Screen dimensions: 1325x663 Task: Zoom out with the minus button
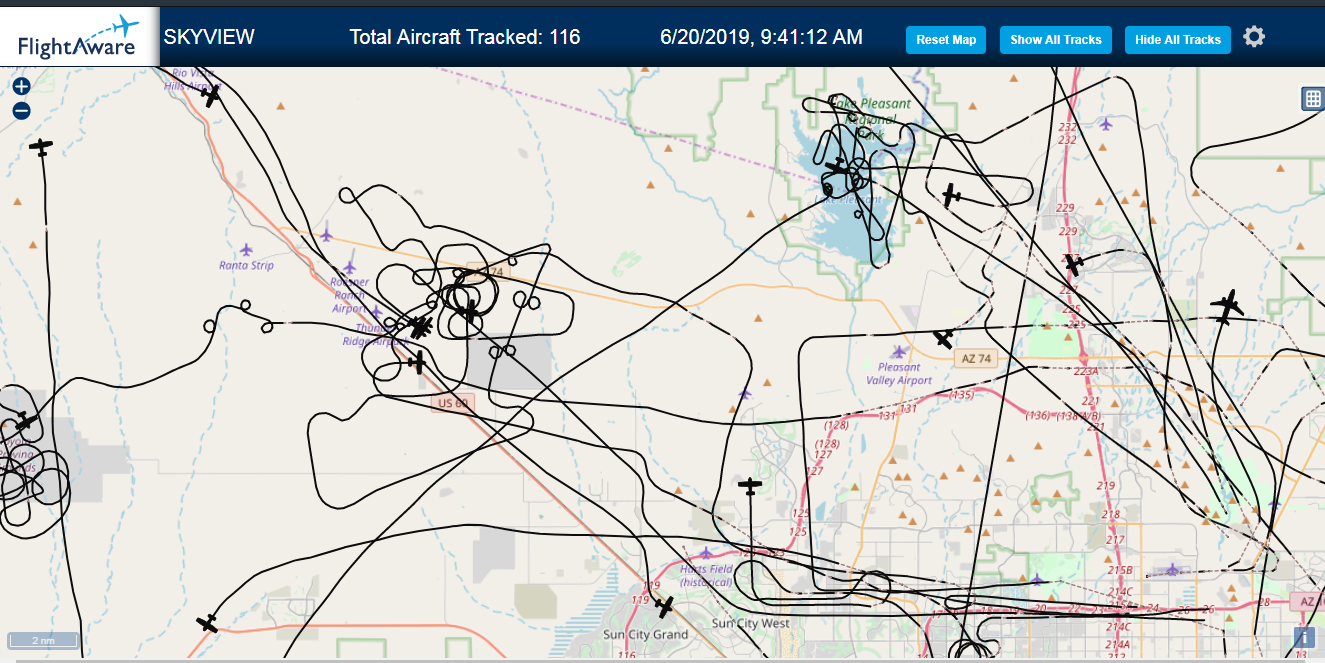(21, 111)
